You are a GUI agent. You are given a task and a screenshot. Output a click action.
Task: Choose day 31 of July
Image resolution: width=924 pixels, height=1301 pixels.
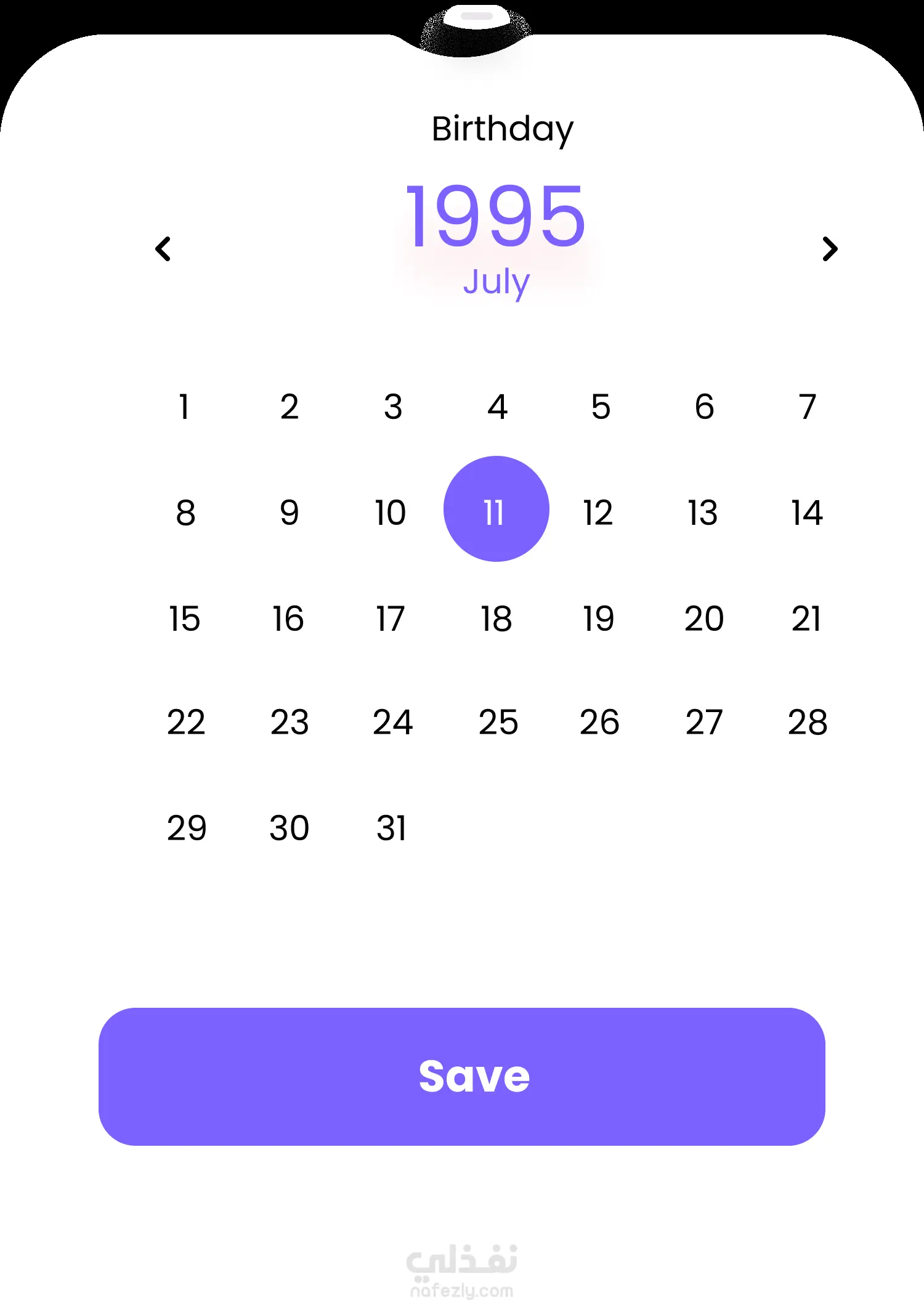tap(392, 828)
